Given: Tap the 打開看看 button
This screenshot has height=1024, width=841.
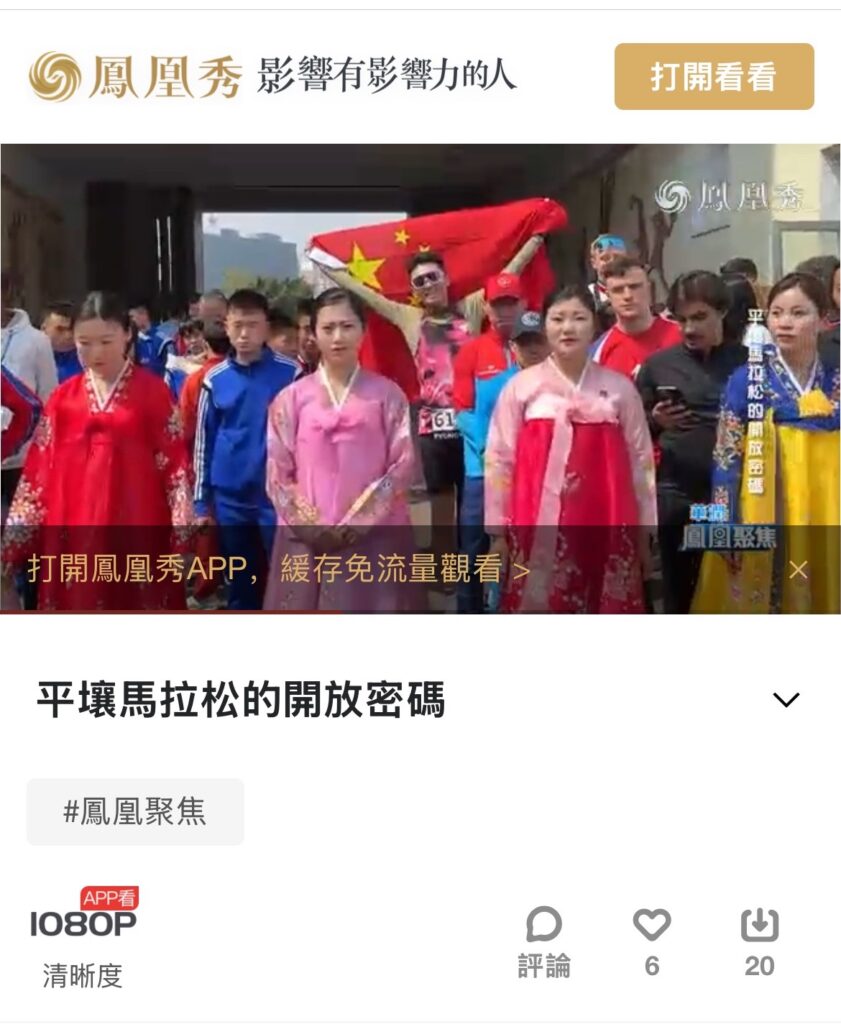Looking at the screenshot, I should pos(713,77).
